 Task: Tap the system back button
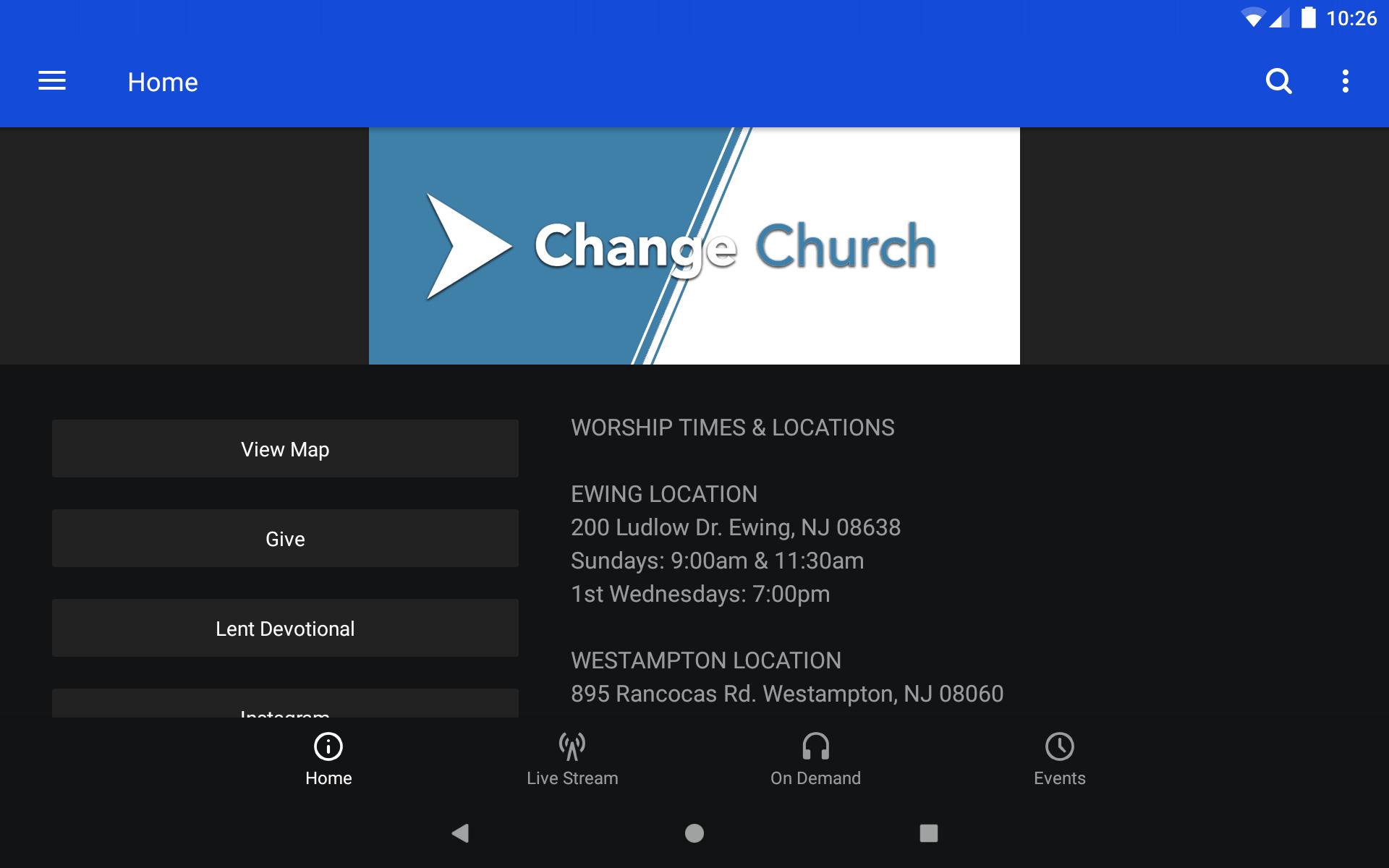(x=460, y=833)
